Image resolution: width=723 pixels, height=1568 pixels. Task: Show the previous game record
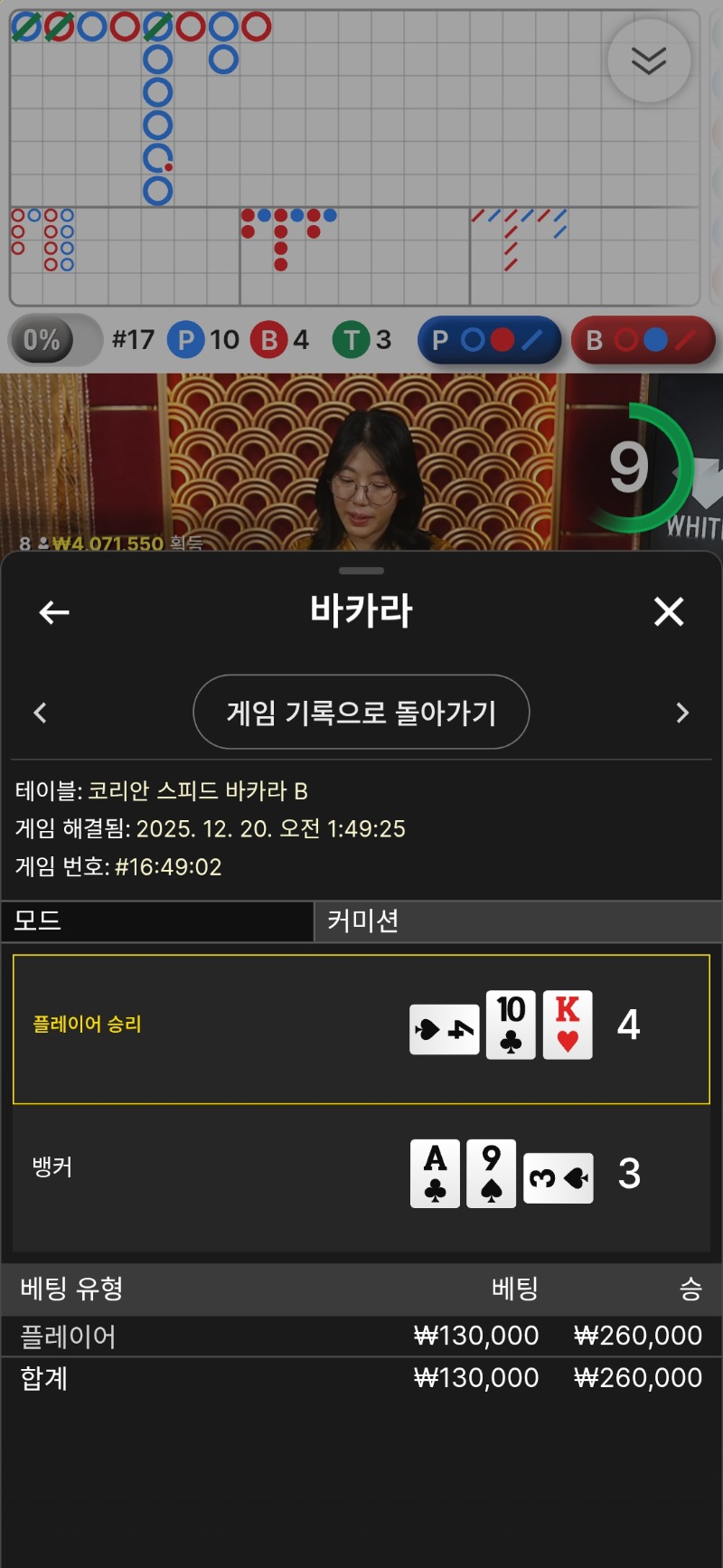(40, 713)
